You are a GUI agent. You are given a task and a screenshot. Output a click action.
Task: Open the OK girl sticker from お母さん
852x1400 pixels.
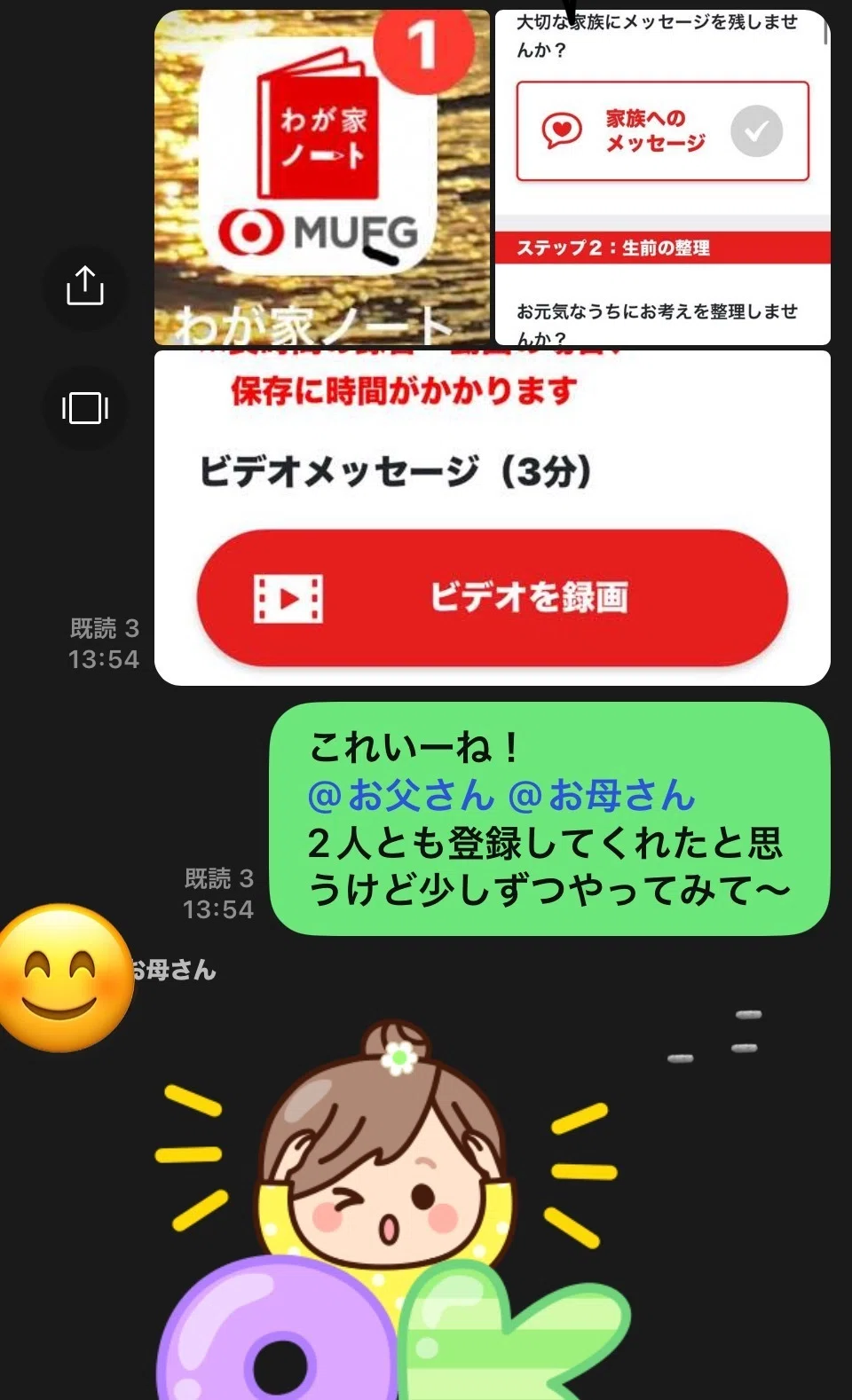pyautogui.click(x=394, y=1208)
